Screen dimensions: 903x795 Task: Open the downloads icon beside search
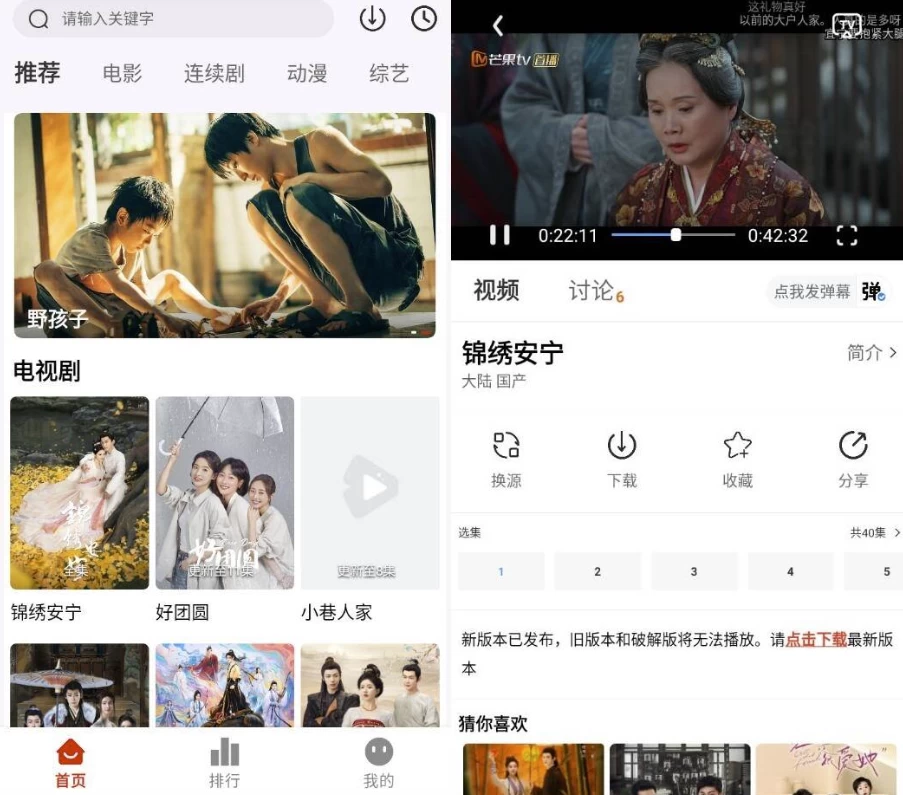(x=372, y=19)
